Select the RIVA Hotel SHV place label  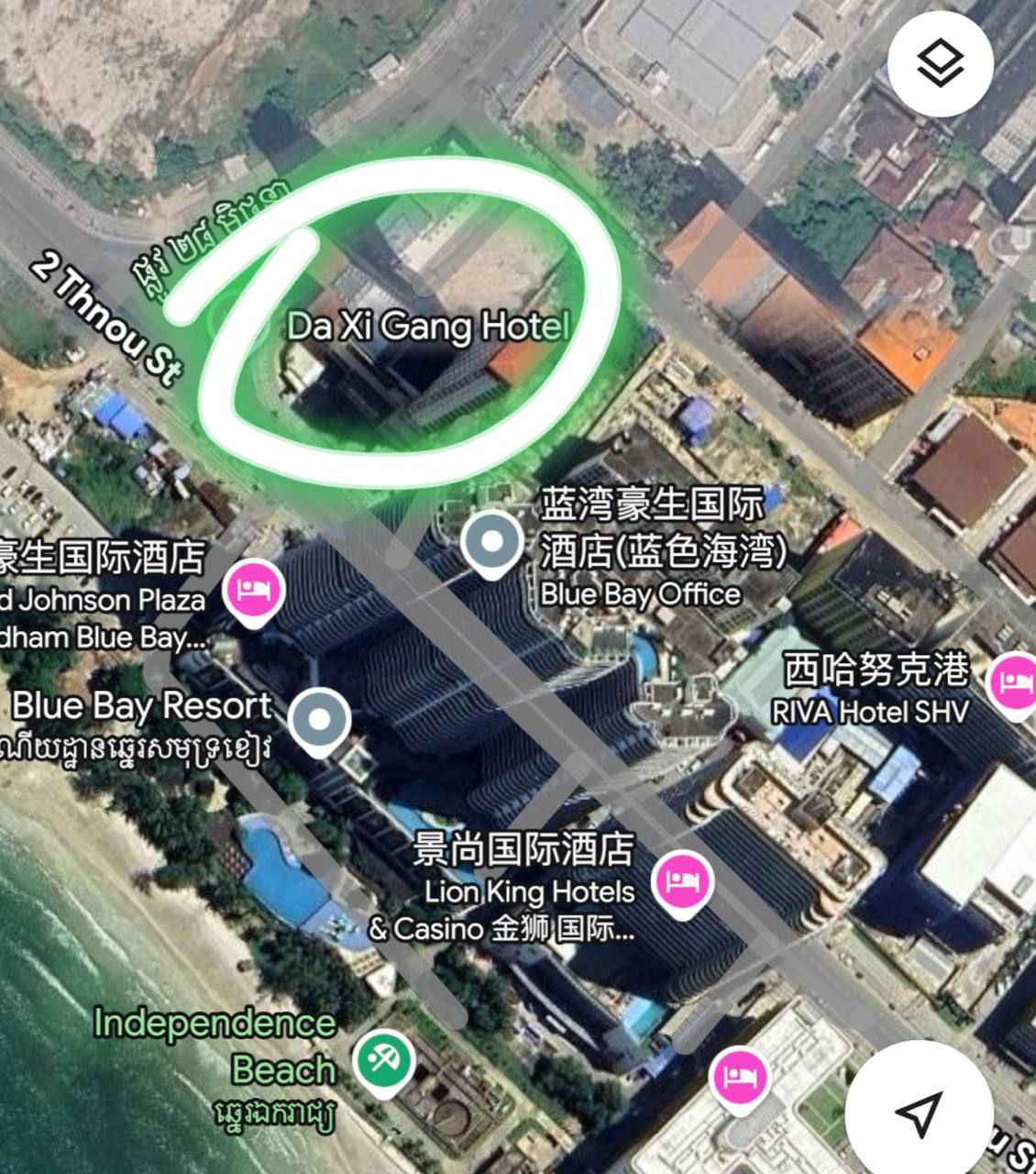pyautogui.click(x=870, y=711)
